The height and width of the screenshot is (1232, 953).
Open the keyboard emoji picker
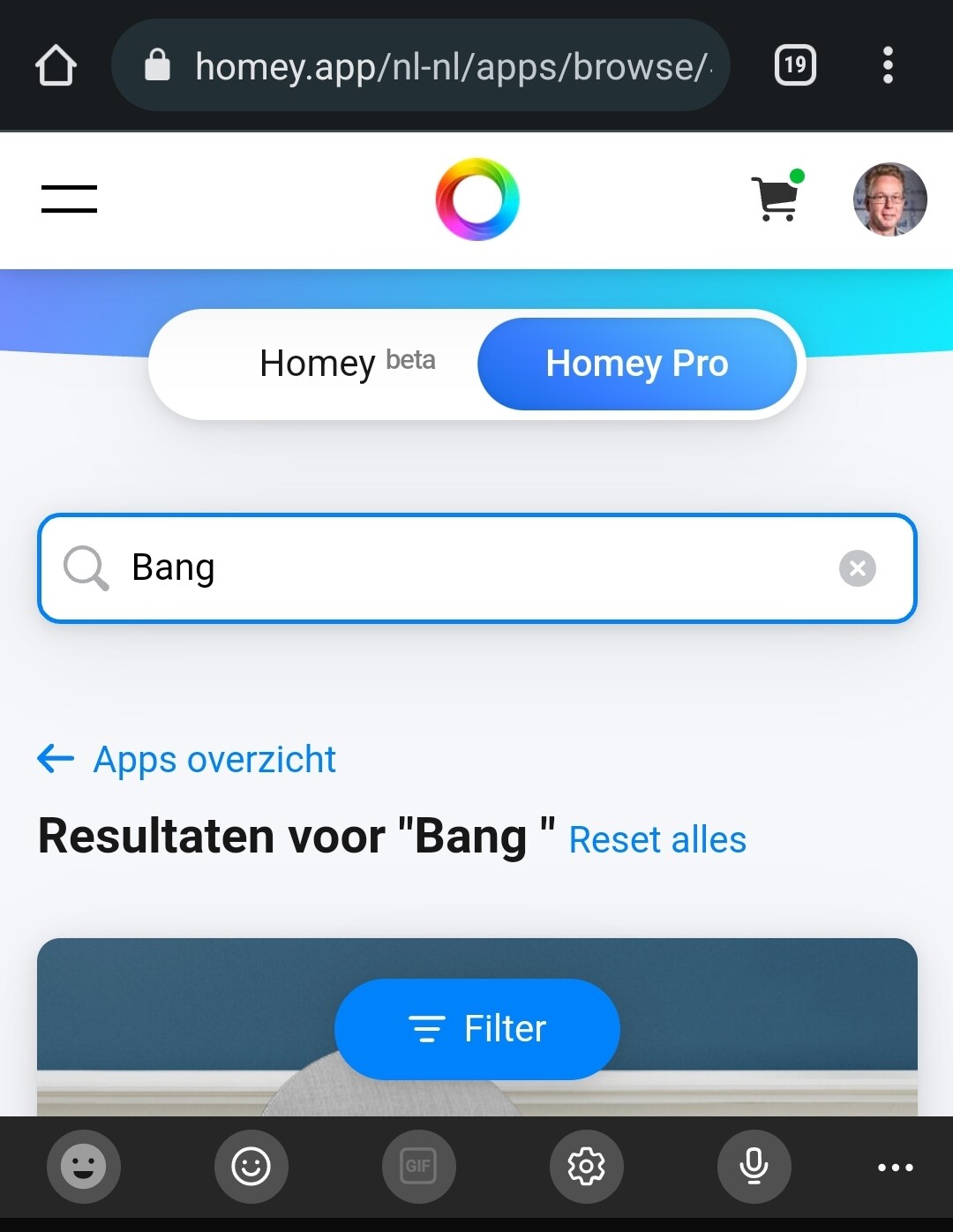[251, 1167]
